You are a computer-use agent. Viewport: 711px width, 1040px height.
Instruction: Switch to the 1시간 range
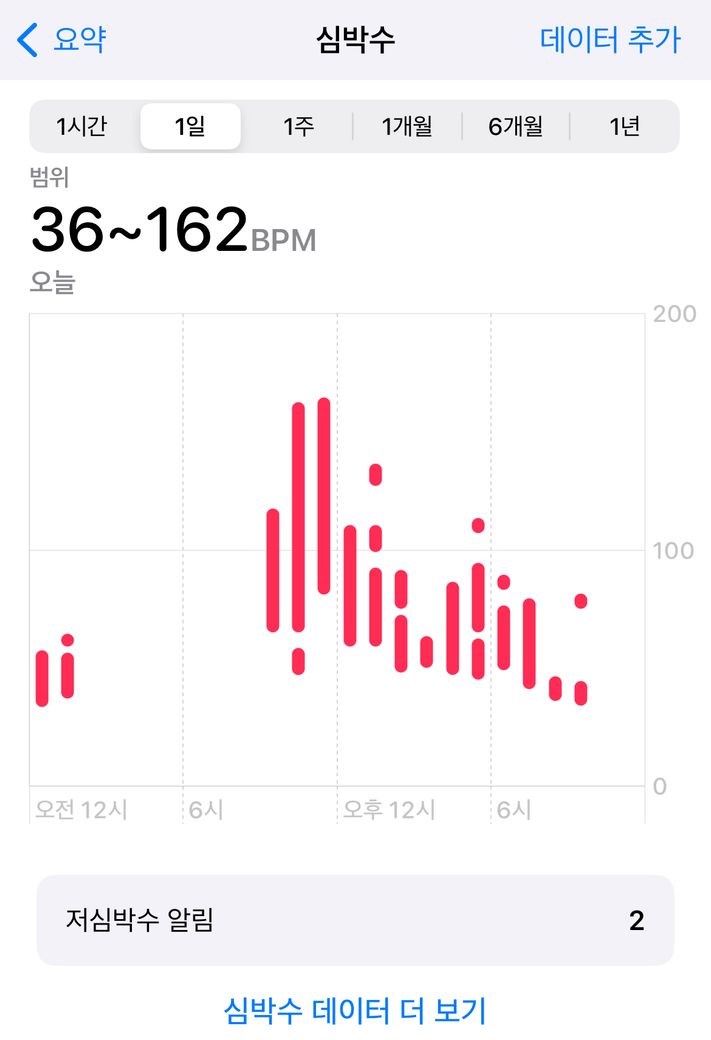82,127
